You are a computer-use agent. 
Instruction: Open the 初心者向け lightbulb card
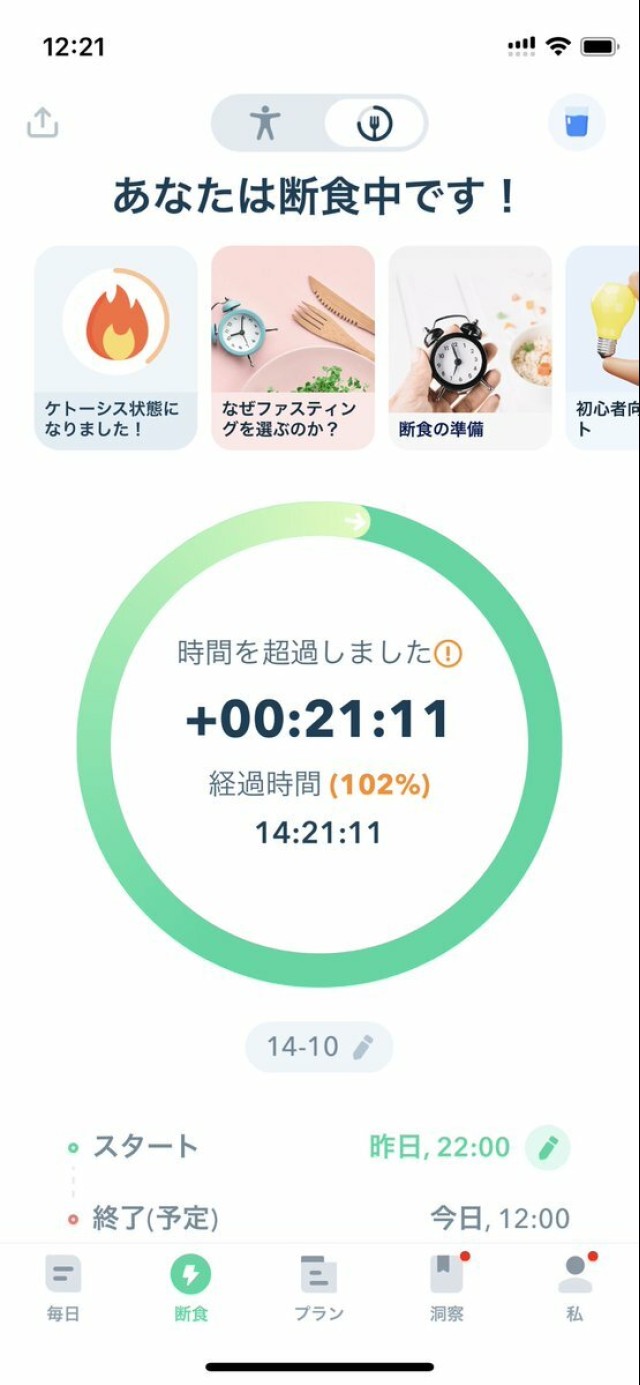(605, 347)
